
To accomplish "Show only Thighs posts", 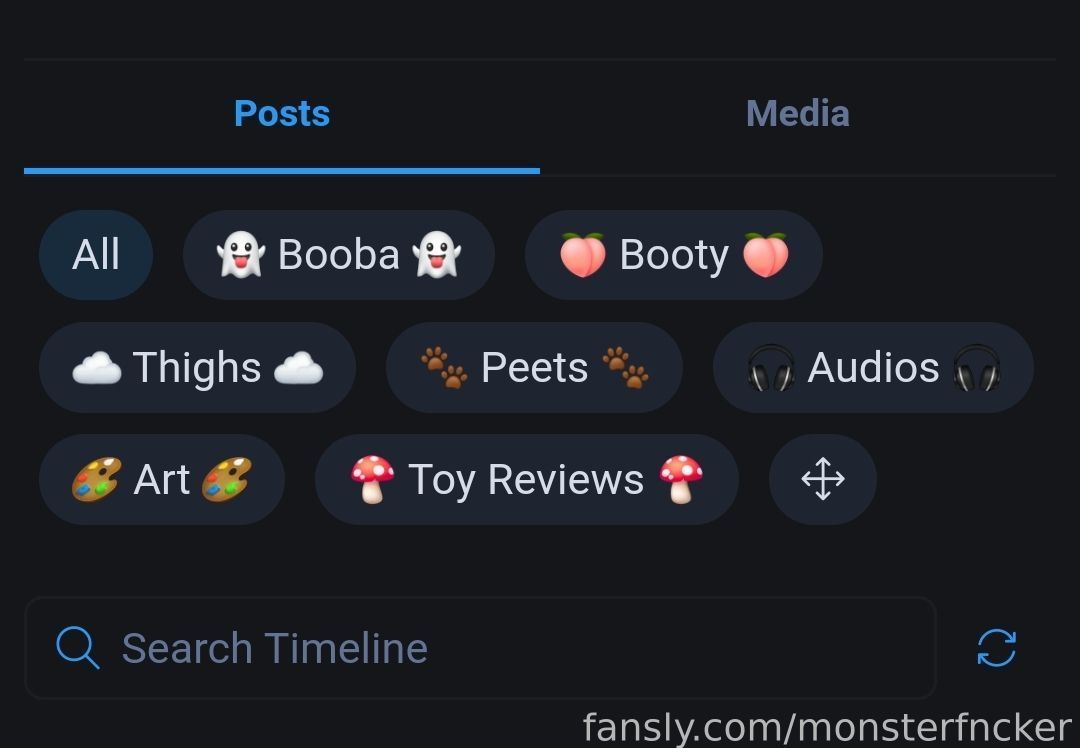I will (x=197, y=367).
